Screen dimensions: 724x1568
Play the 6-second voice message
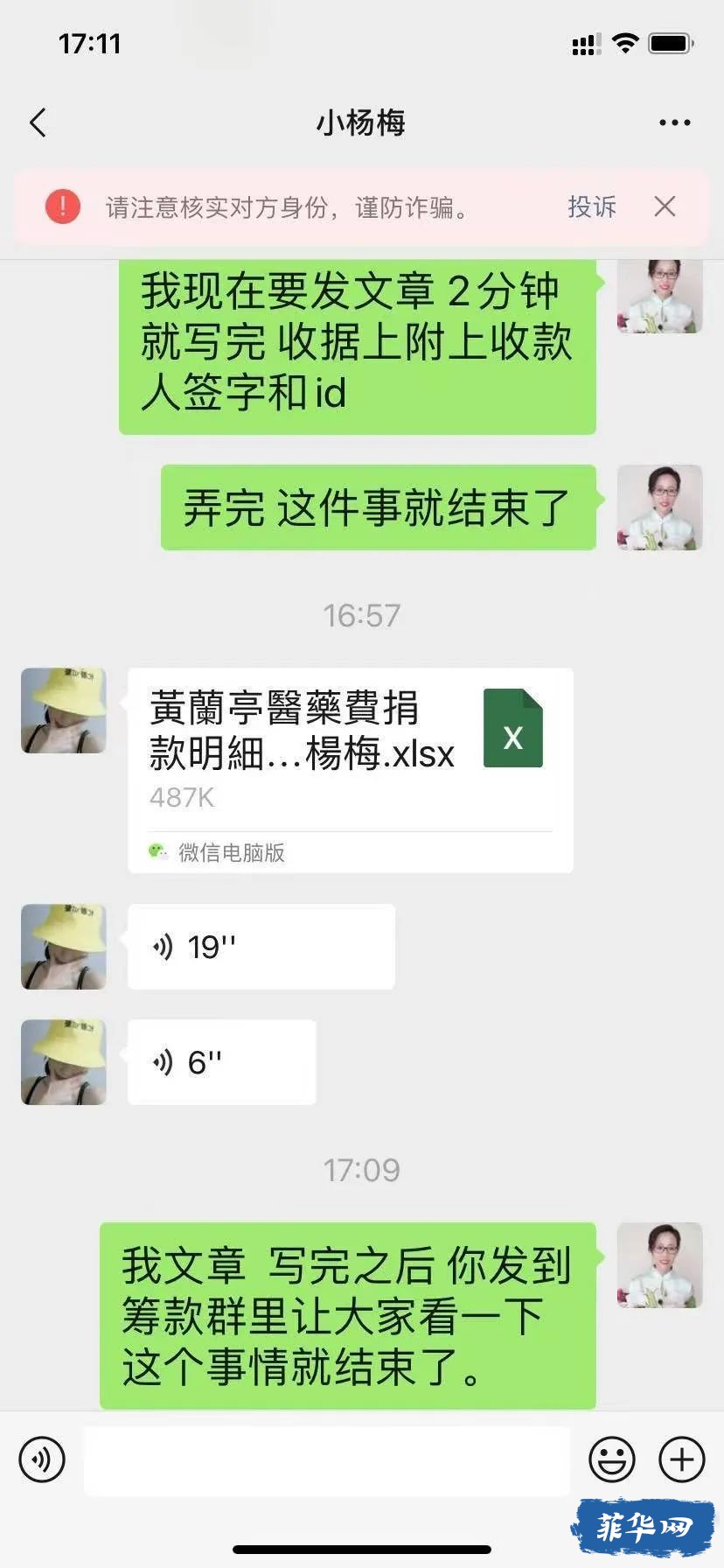[221, 1062]
